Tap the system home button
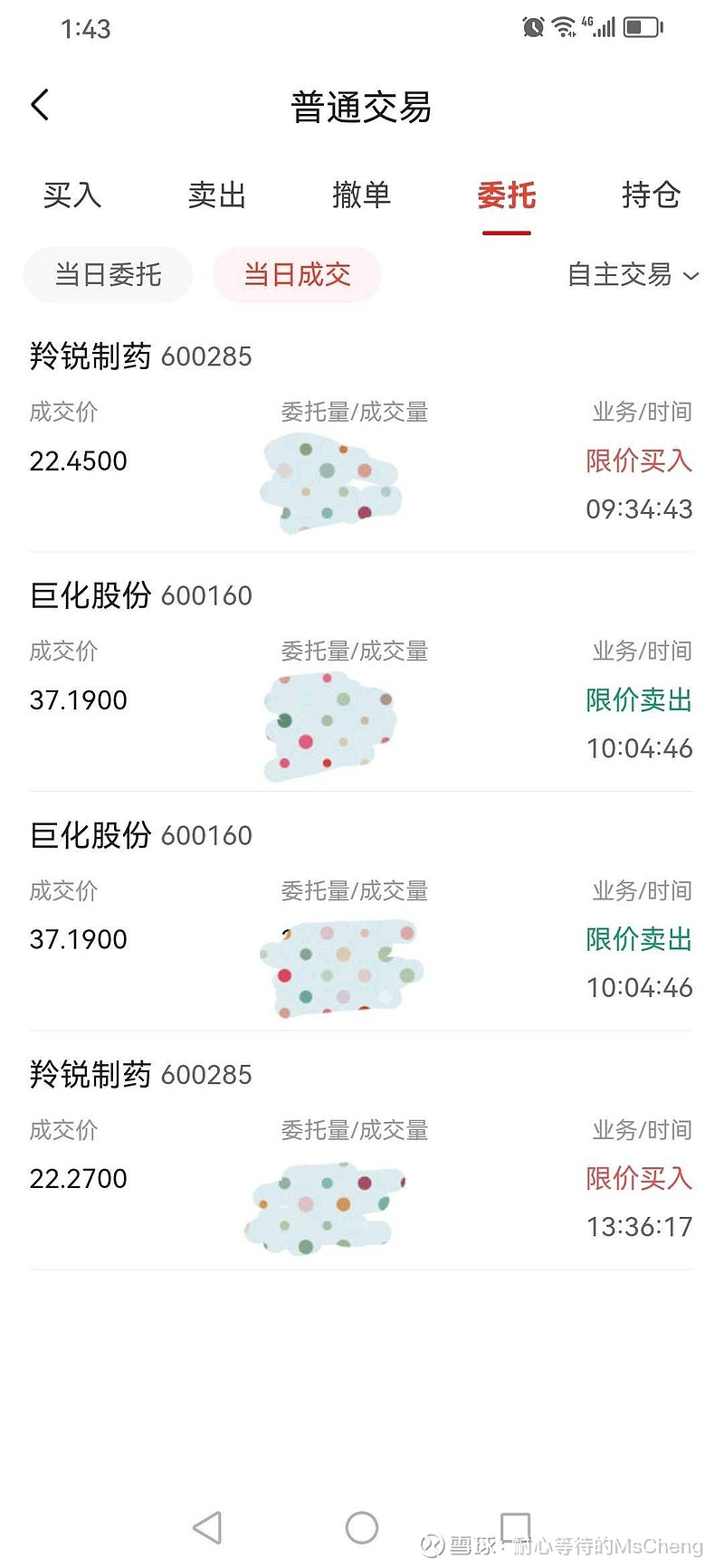724x1568 pixels. coord(362,1528)
